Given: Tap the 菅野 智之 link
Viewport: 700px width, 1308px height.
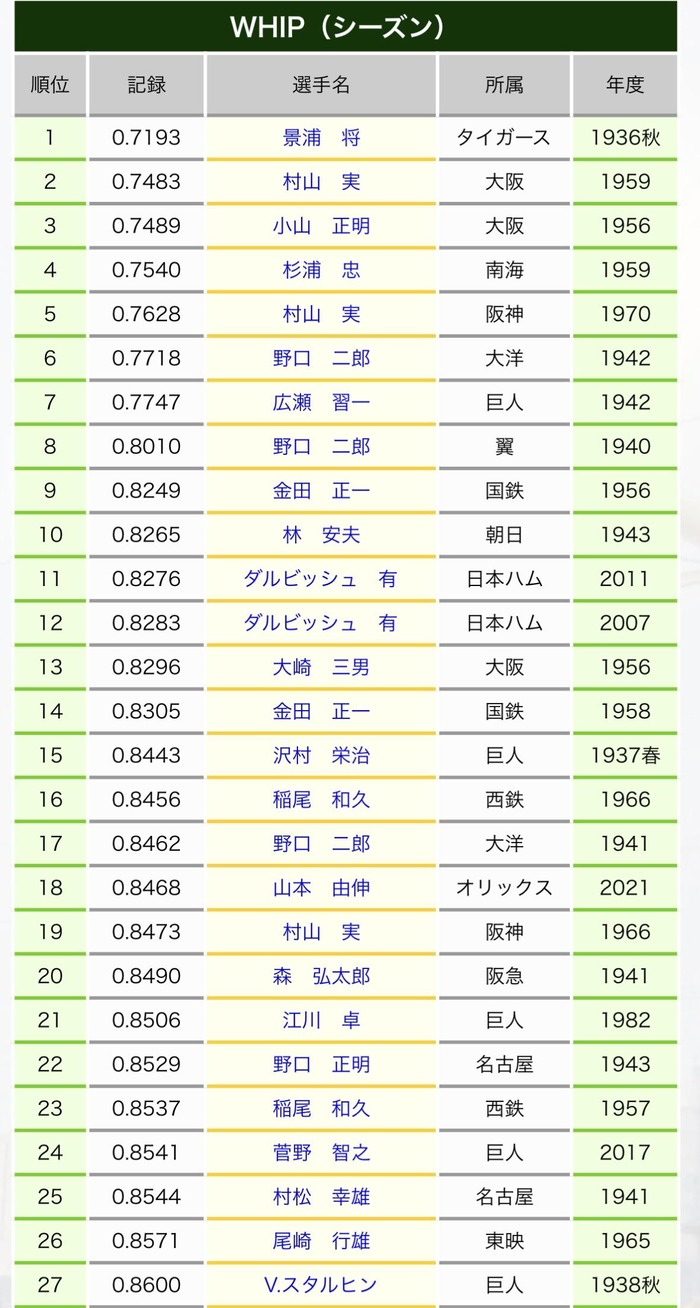Looking at the screenshot, I should pyautogui.click(x=321, y=1153).
